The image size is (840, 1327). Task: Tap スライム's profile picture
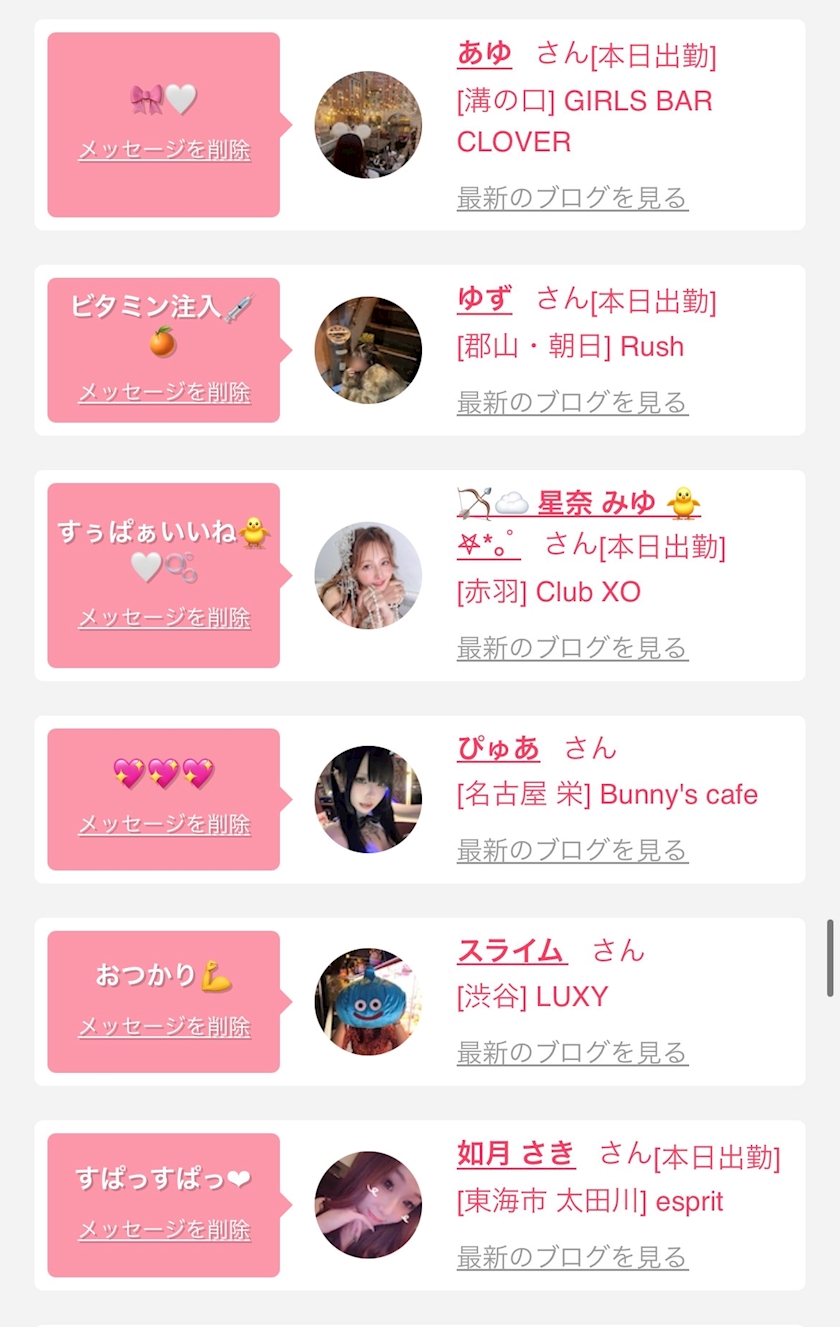click(x=368, y=1002)
